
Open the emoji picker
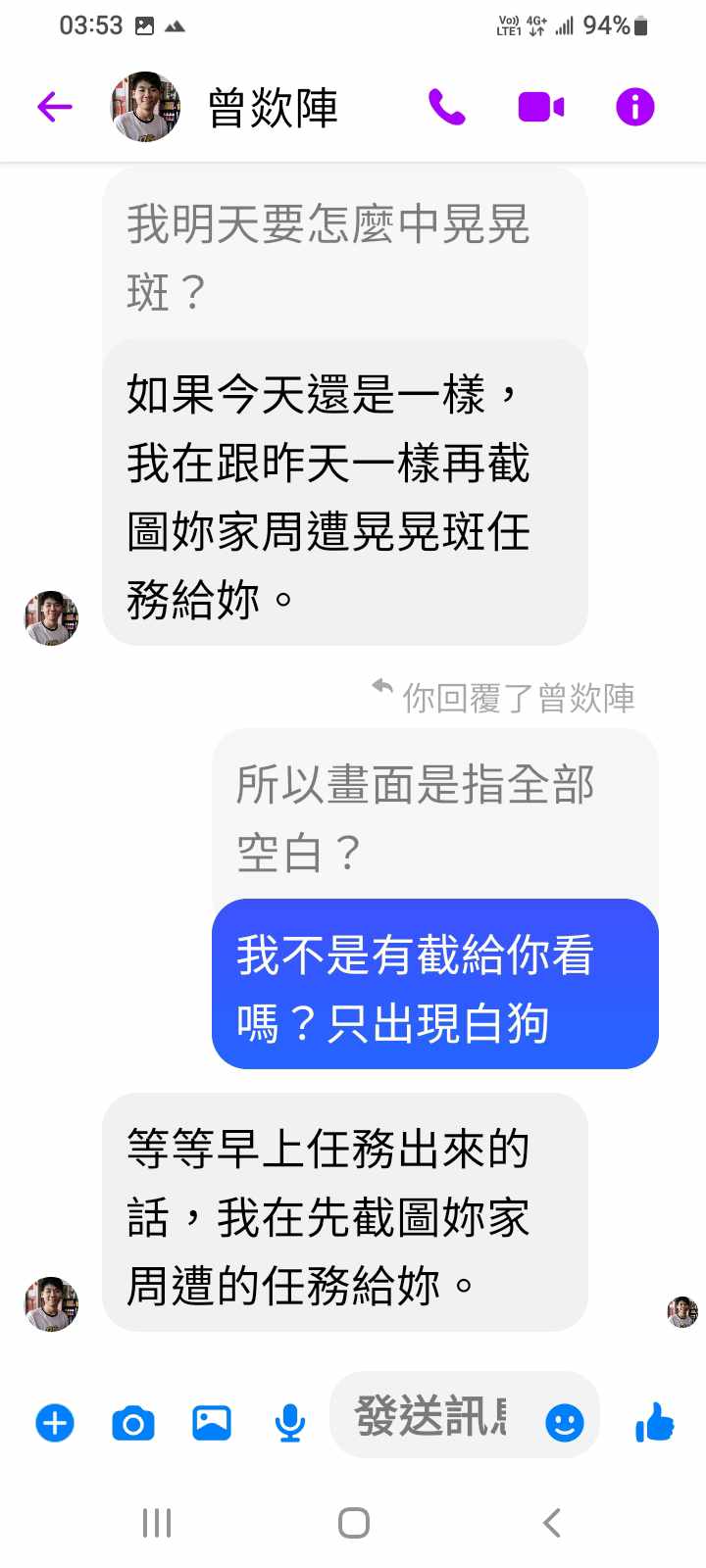564,1422
